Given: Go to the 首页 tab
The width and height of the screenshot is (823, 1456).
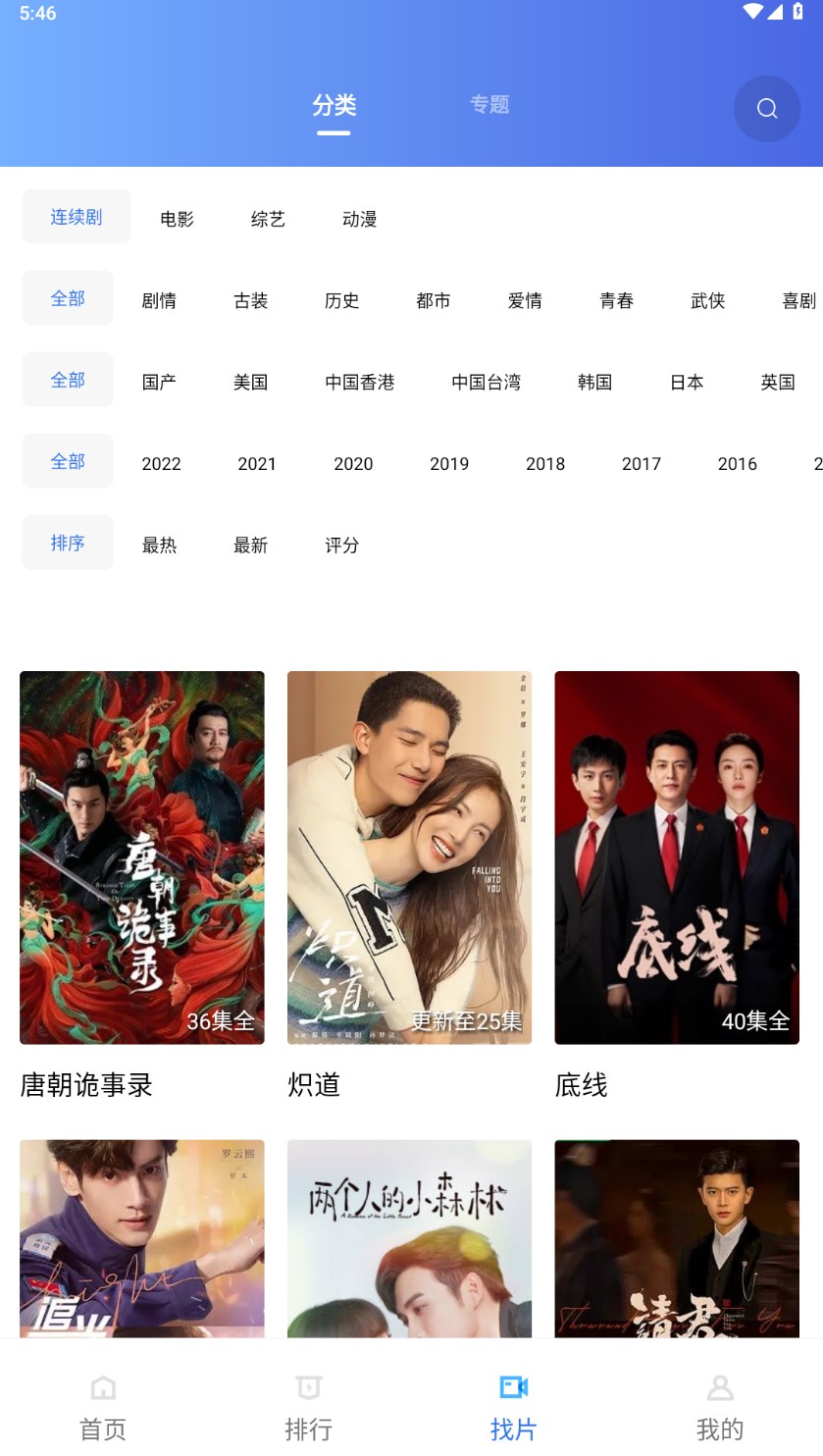Looking at the screenshot, I should tap(103, 1407).
